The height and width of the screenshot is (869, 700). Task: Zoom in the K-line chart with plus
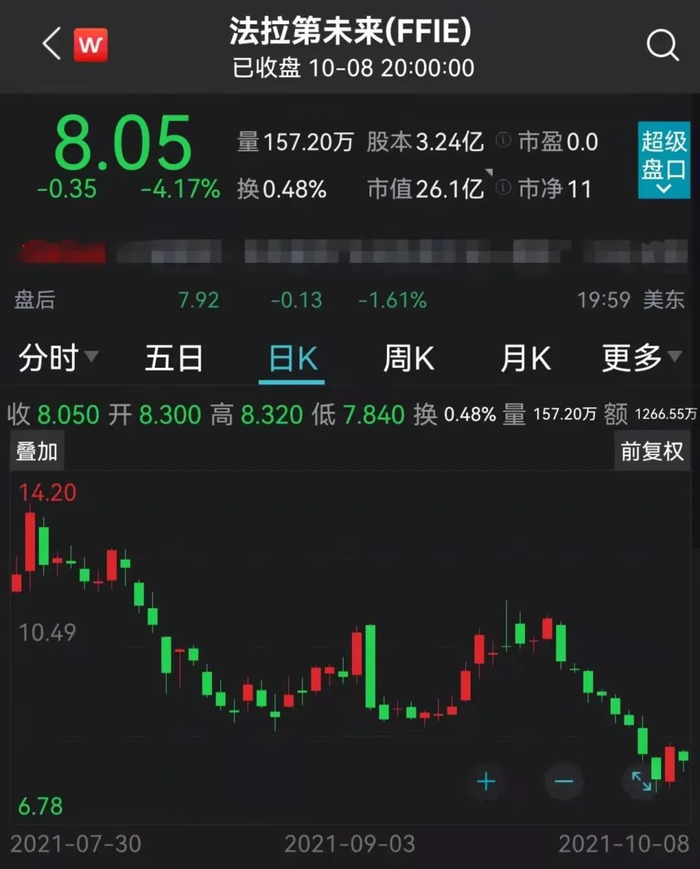point(487,781)
